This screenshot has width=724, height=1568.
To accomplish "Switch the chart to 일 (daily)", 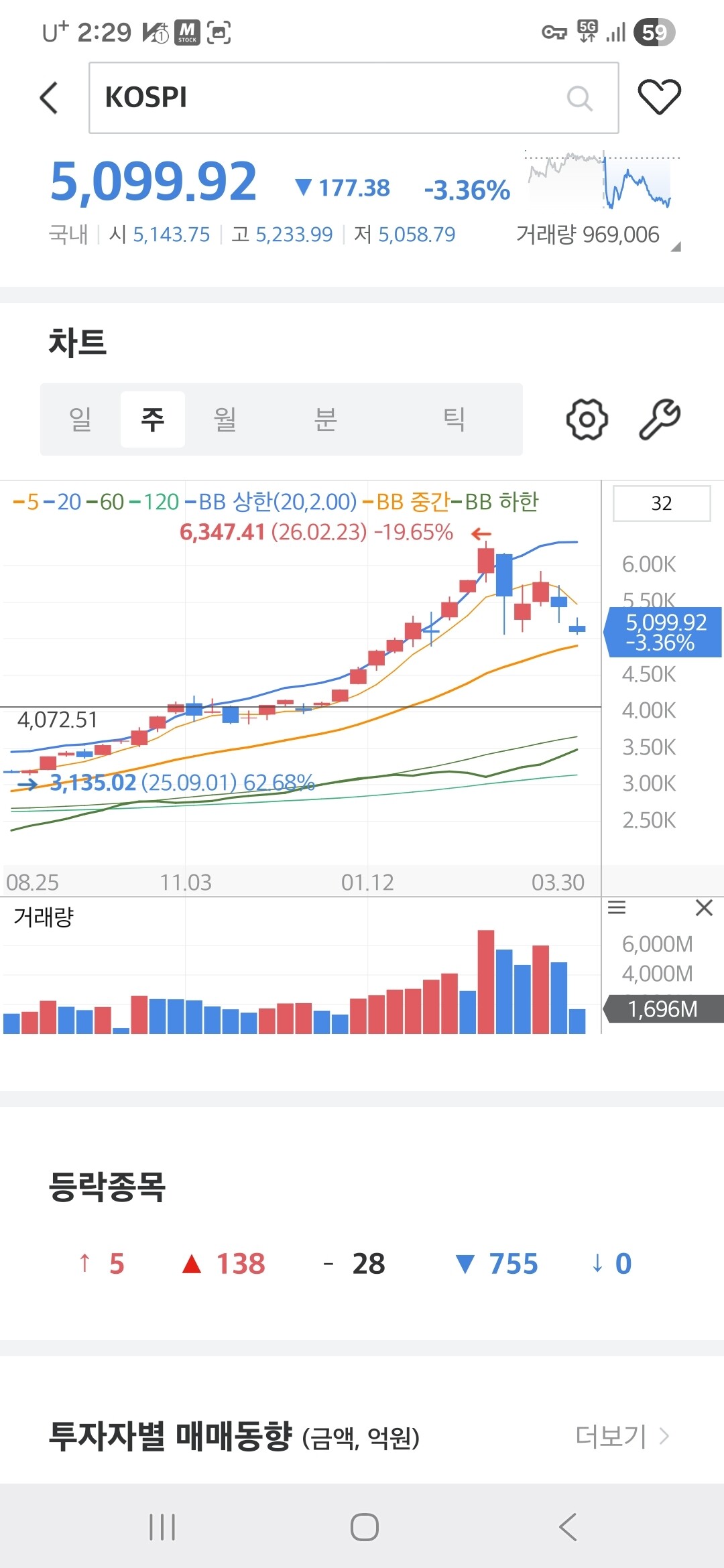I will (x=80, y=419).
